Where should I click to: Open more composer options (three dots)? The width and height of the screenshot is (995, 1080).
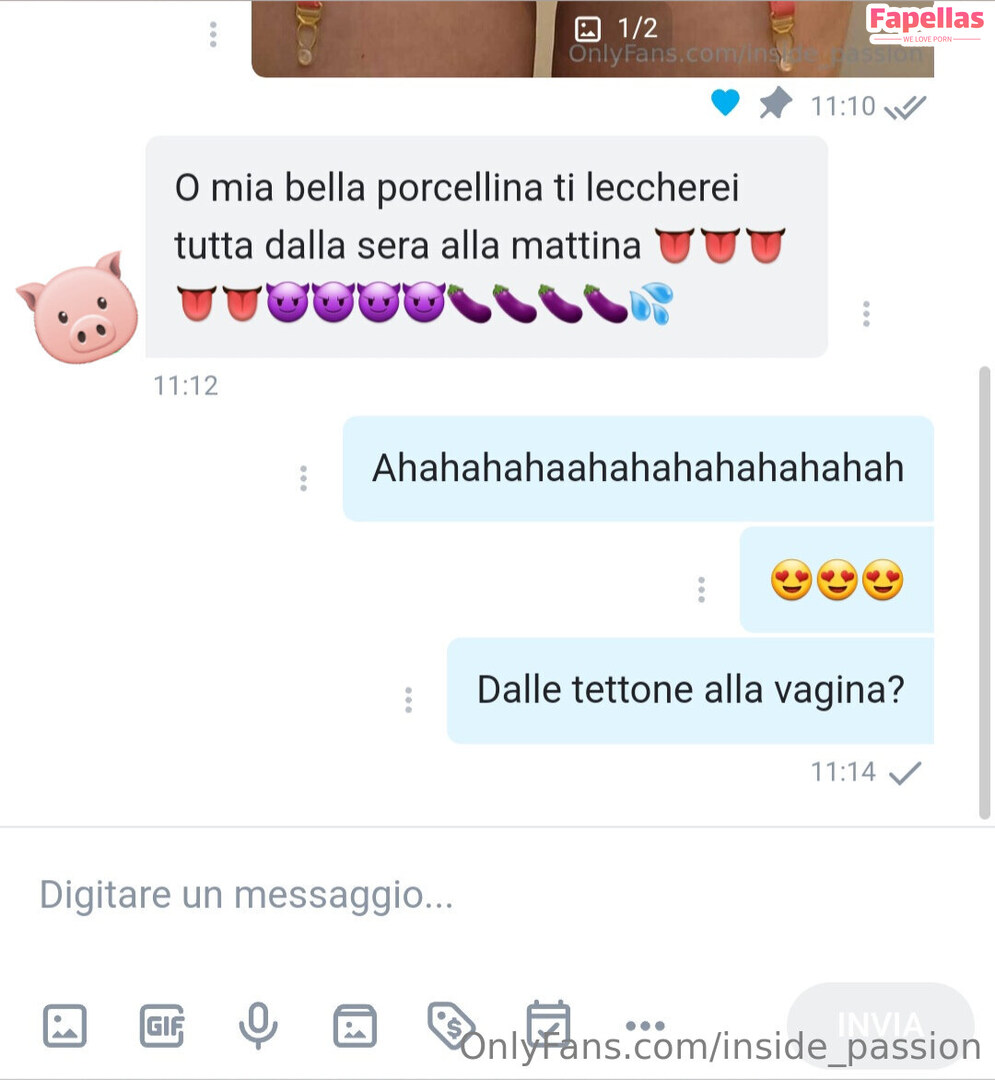[645, 1025]
